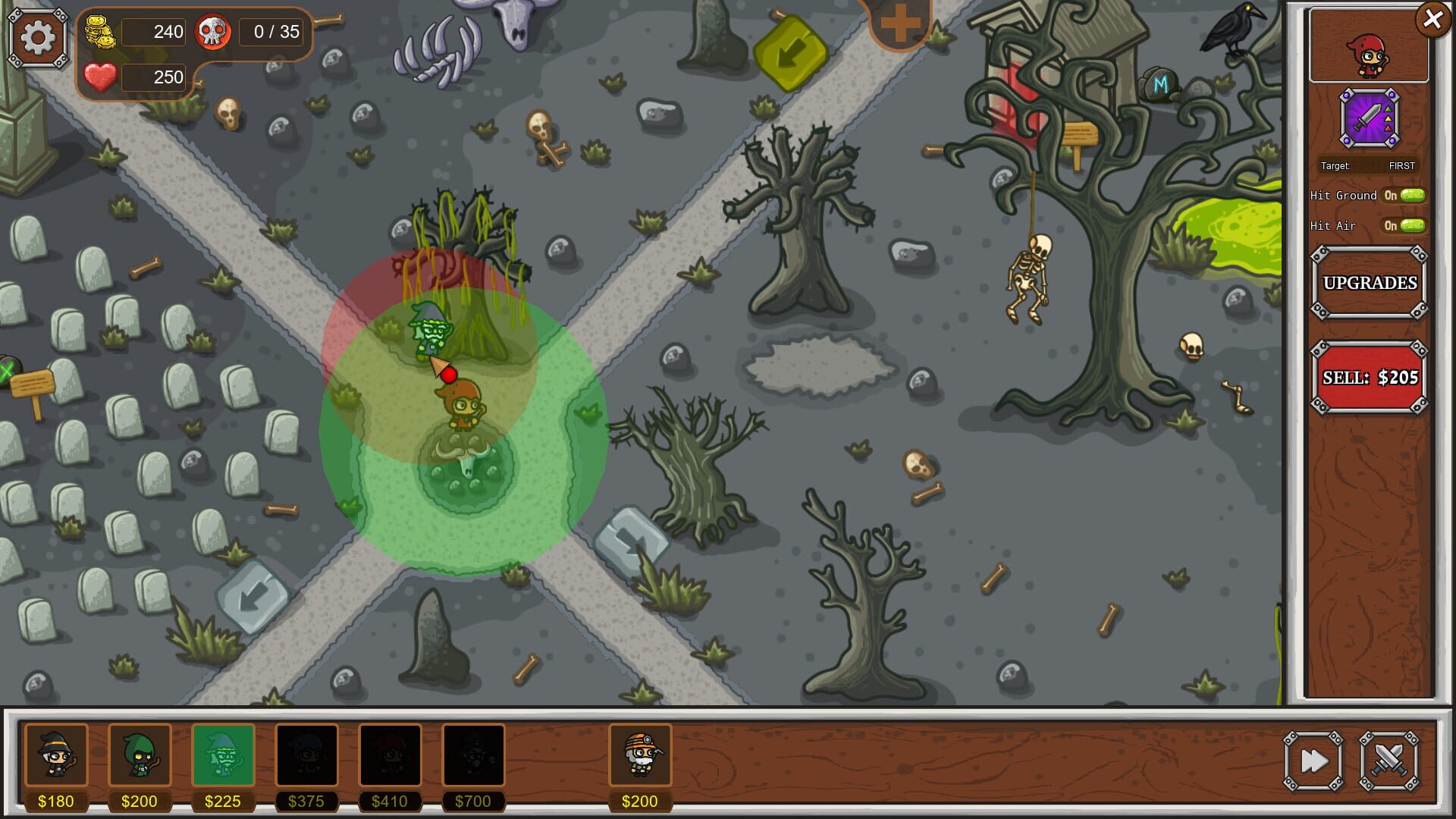The width and height of the screenshot is (1456, 819).
Task: Enable fast forward speed
Action: 1313,761
